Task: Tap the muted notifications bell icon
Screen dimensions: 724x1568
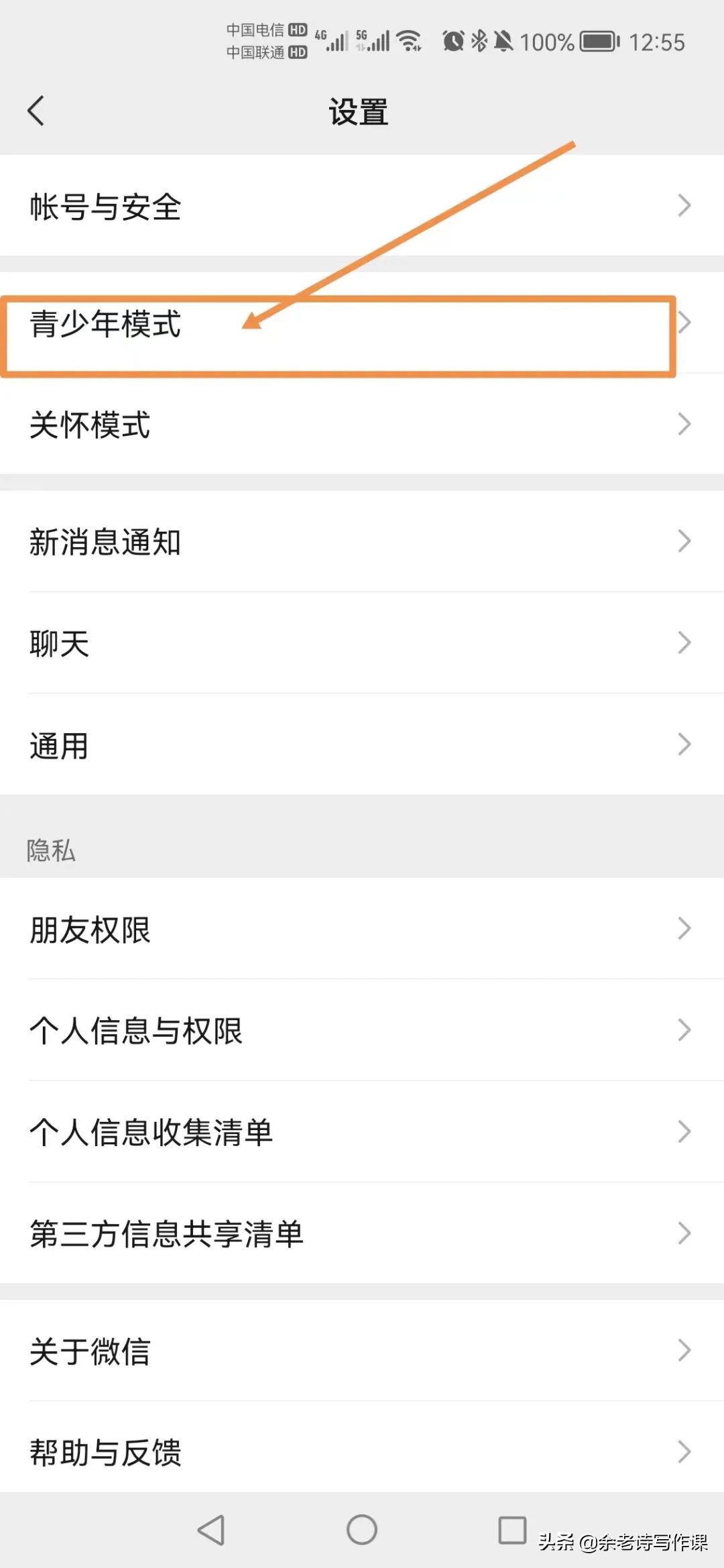Action: point(504,42)
